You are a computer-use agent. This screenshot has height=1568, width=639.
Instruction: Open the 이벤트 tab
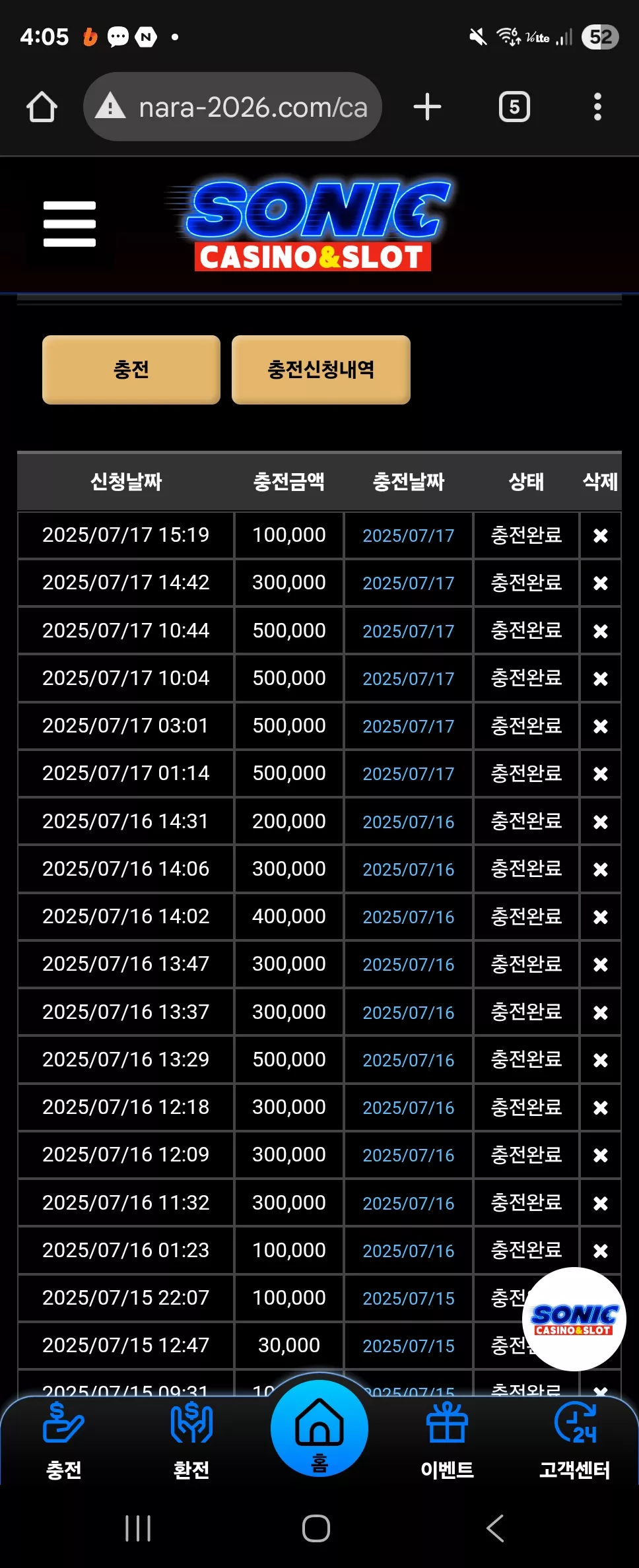[x=447, y=1441]
